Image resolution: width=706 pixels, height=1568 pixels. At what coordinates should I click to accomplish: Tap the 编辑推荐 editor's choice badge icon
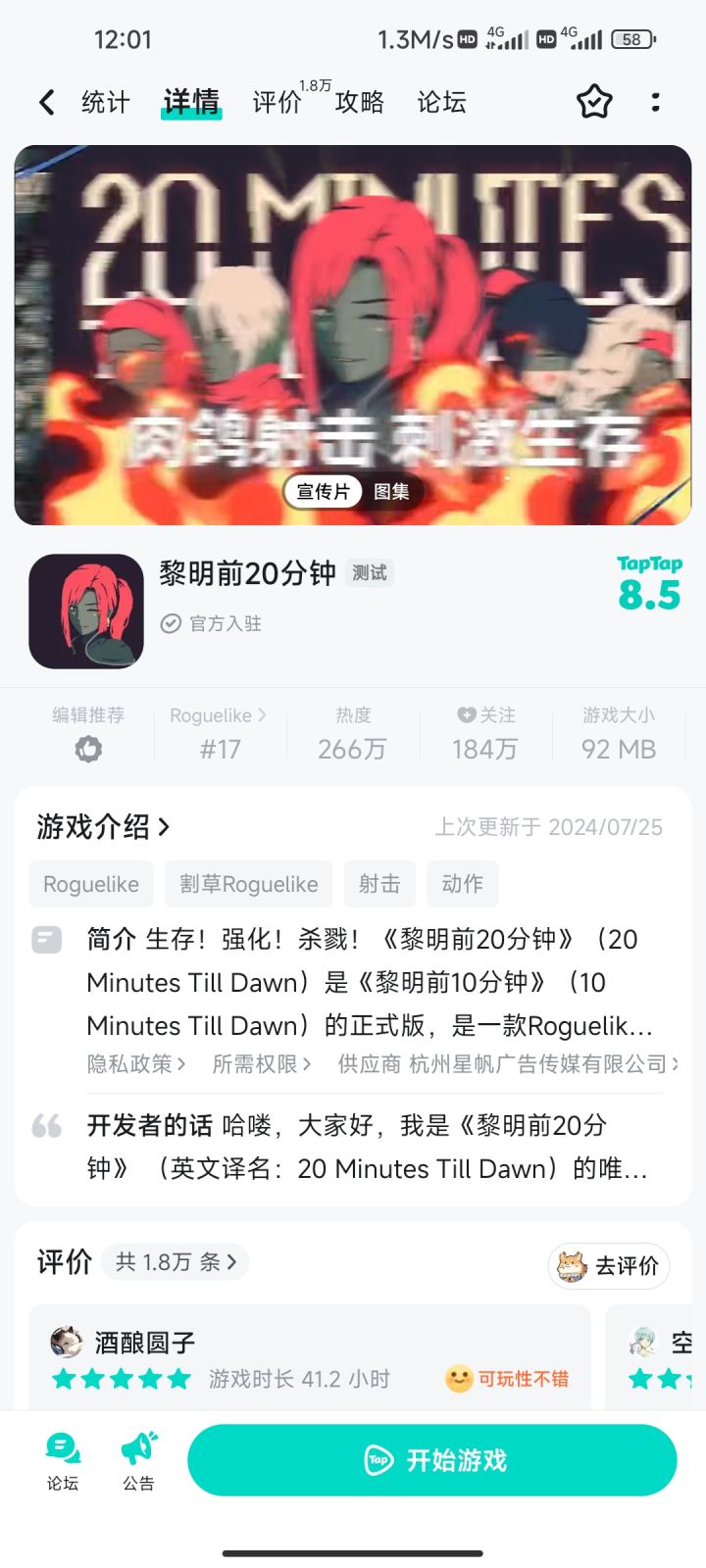point(89,748)
